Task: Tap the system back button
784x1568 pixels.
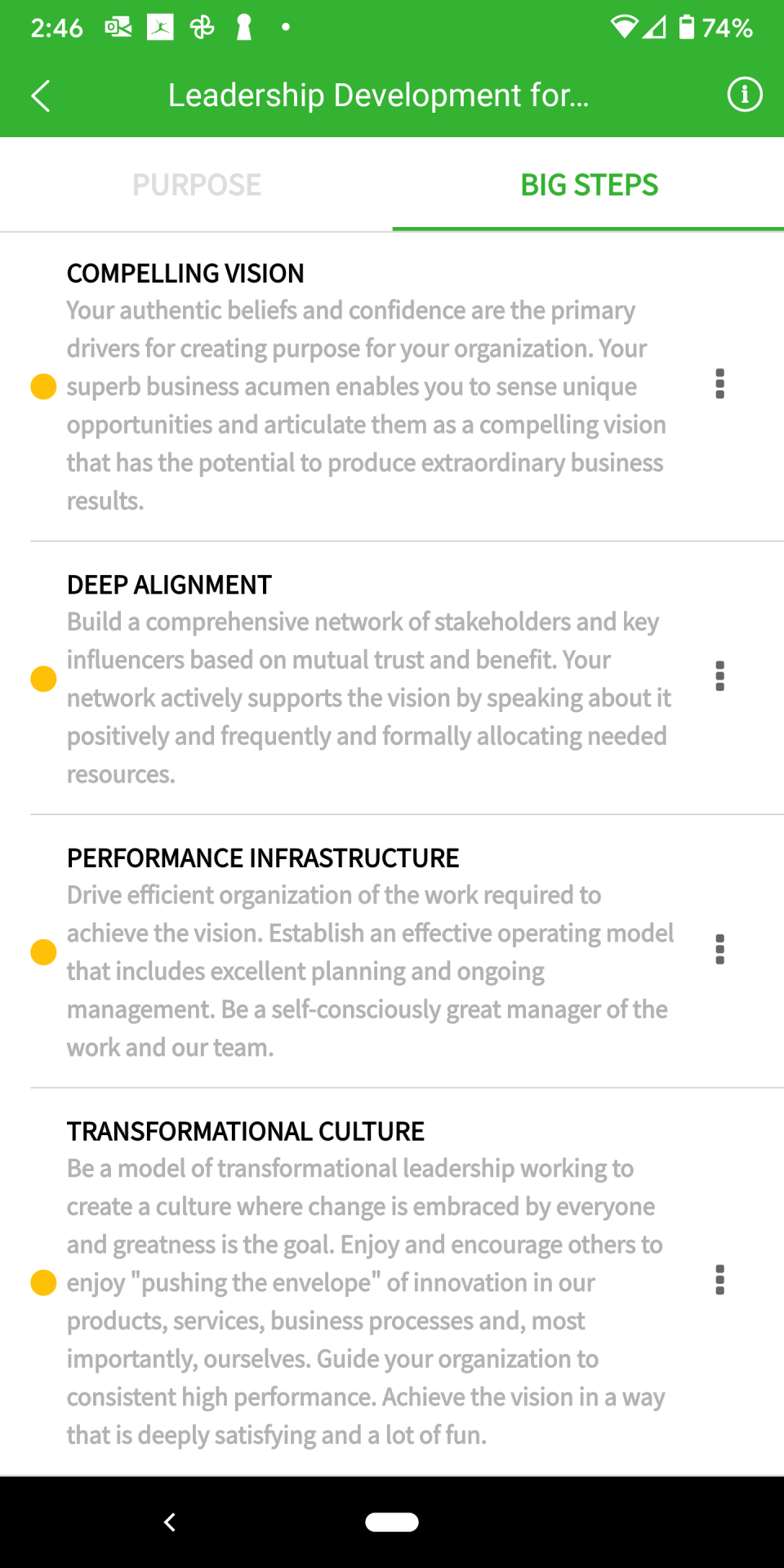Action: (x=170, y=1522)
